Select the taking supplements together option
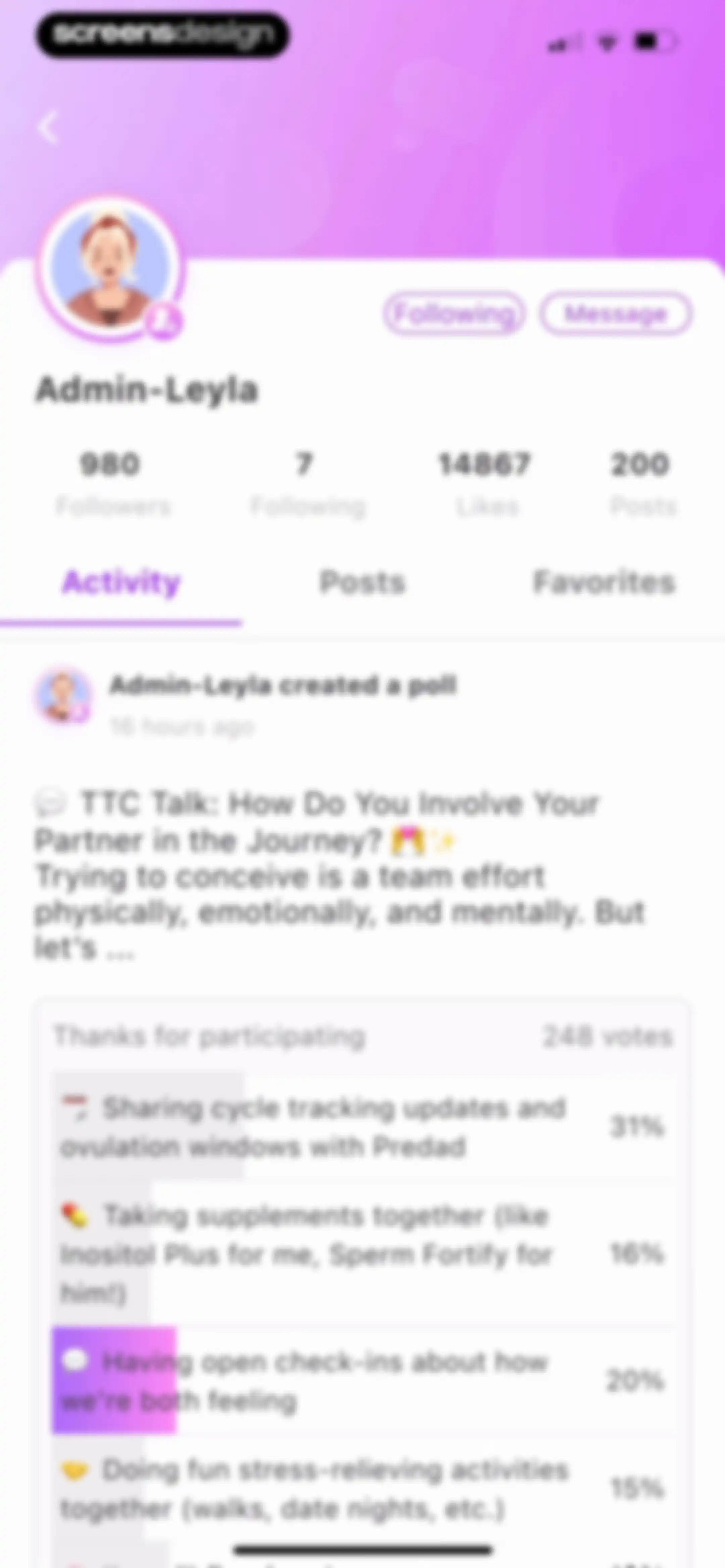The height and width of the screenshot is (1568, 725). click(364, 1254)
